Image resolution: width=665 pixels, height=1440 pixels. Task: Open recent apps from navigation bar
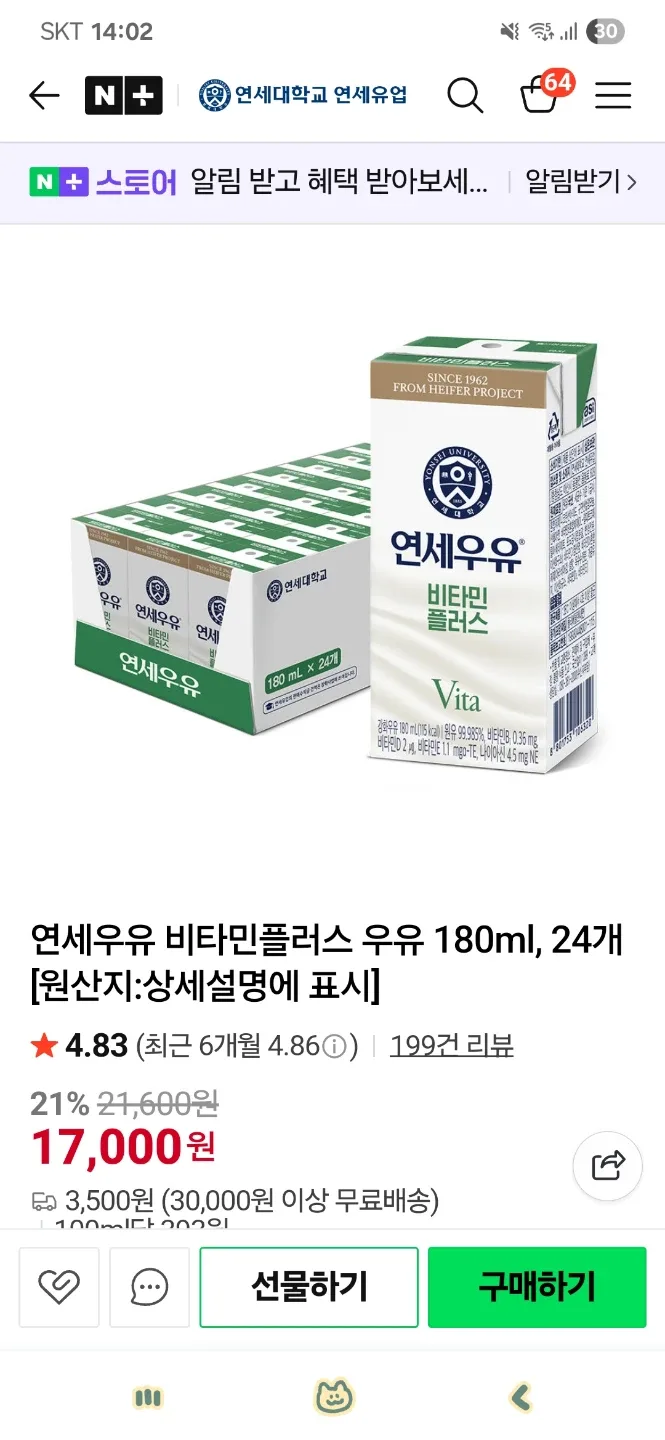(x=148, y=1397)
